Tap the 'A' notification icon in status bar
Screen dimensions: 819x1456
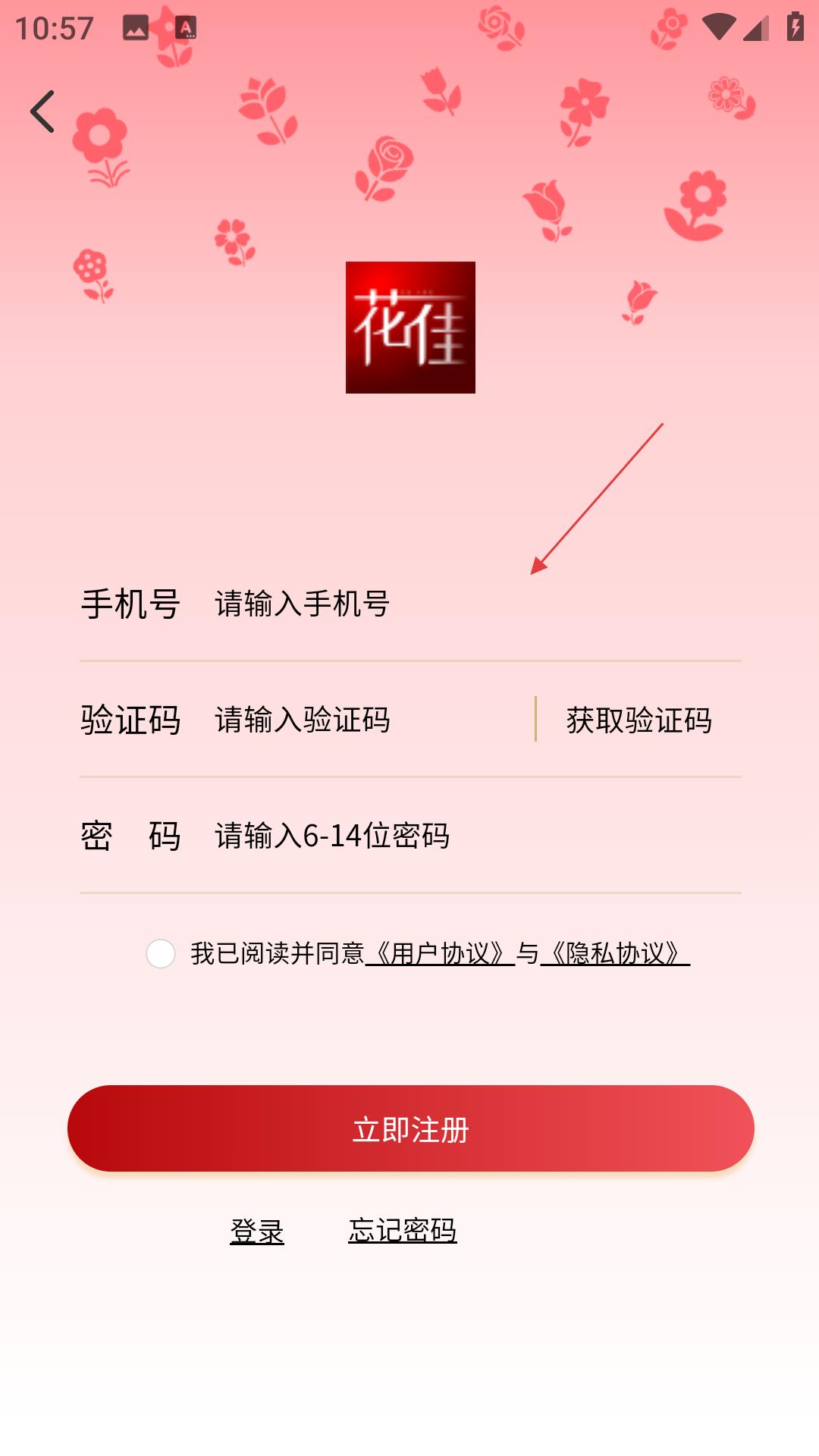click(x=184, y=27)
